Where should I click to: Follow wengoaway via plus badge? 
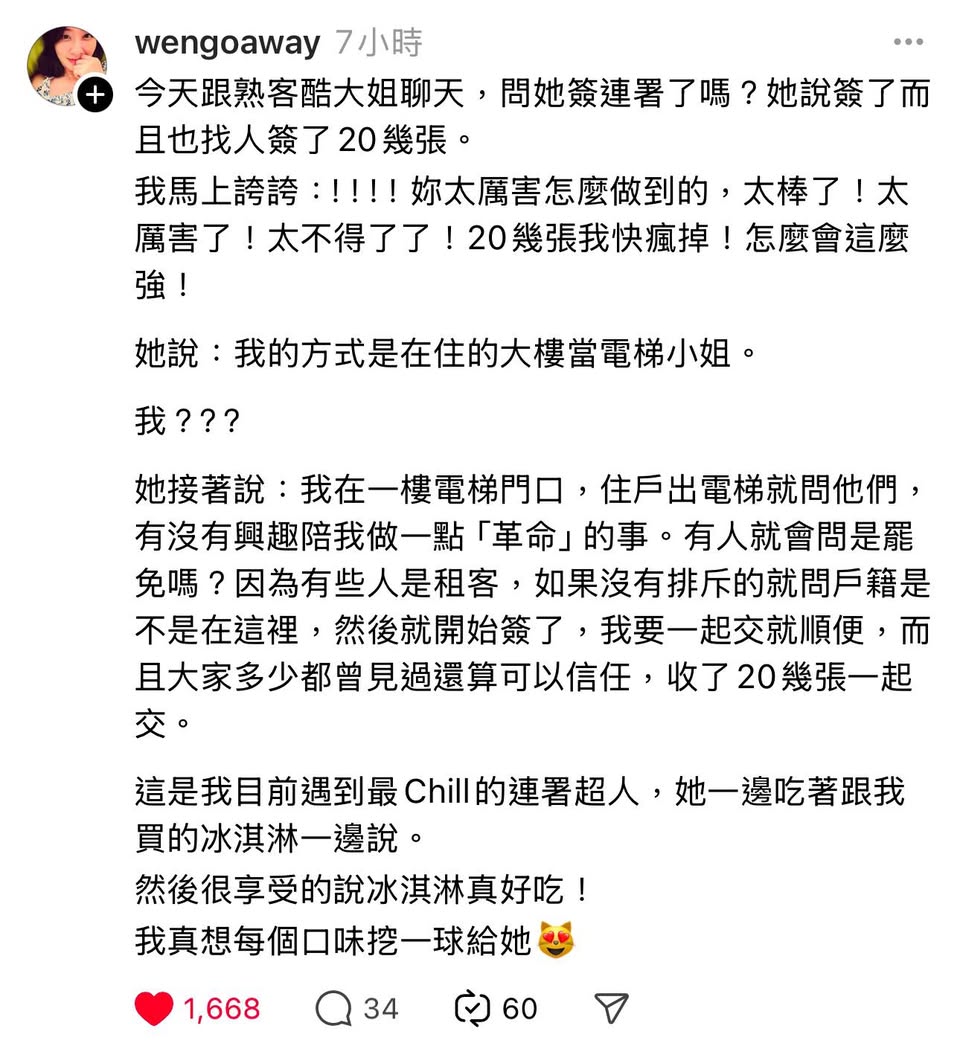coord(94,97)
